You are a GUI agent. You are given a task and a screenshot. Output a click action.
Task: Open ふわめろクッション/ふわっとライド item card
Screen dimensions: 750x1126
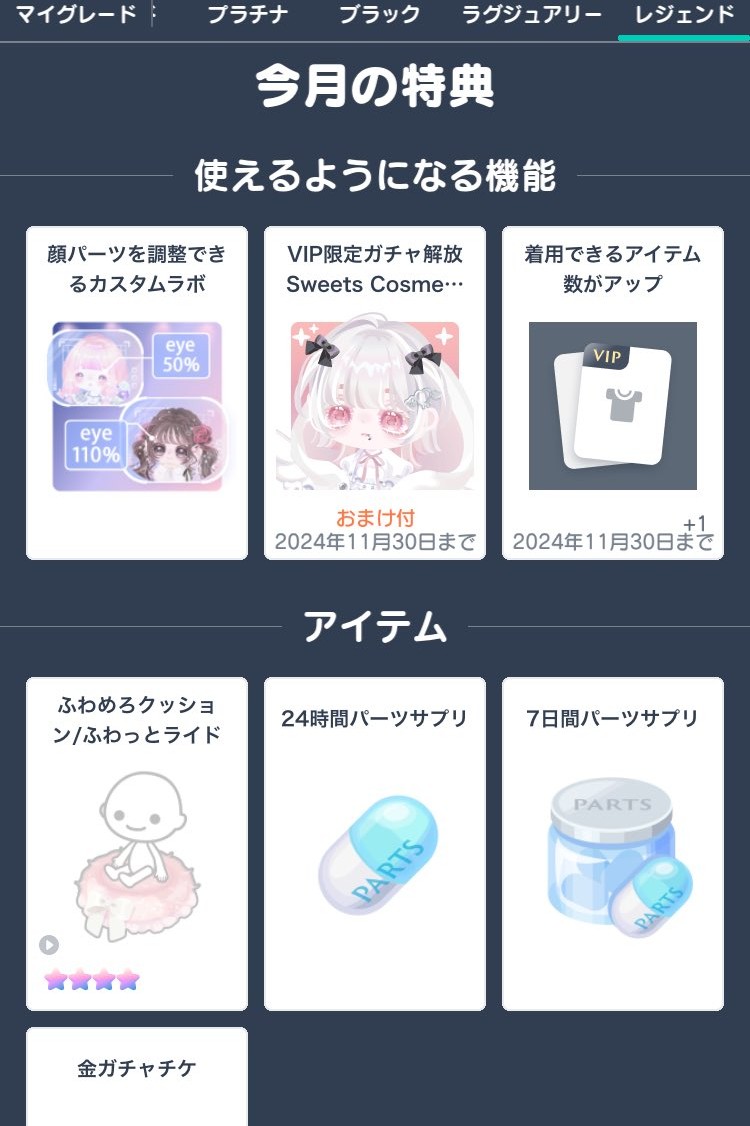137,843
